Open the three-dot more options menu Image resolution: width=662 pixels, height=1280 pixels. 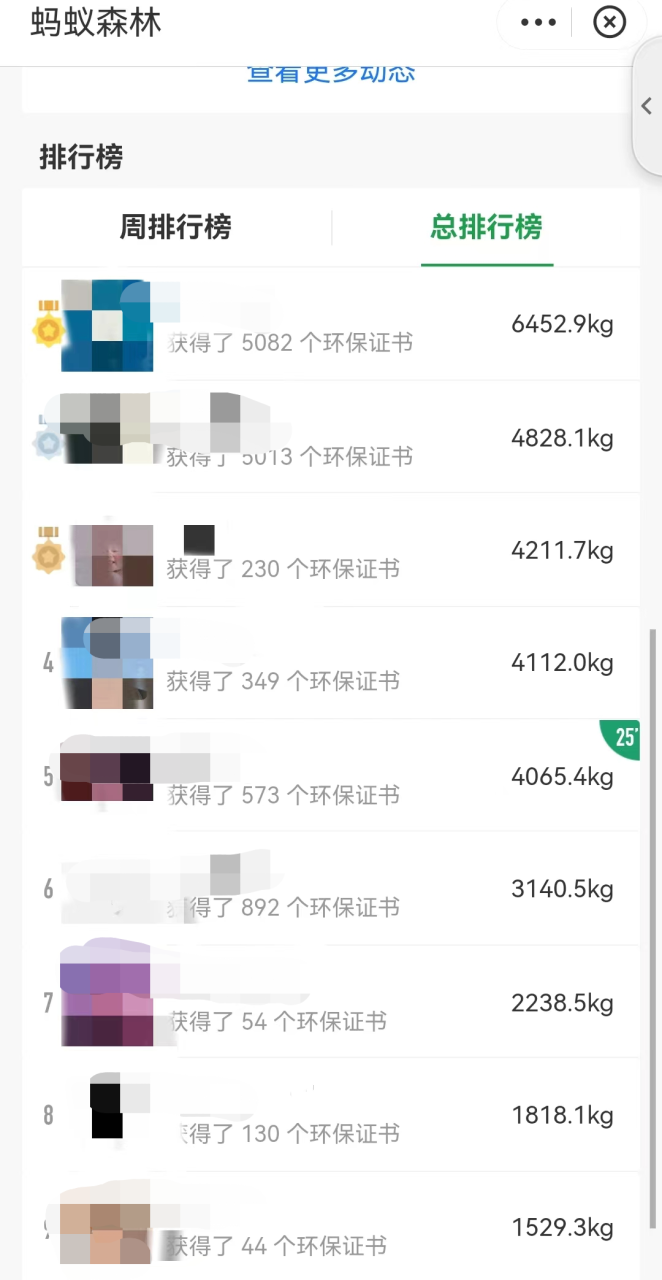pyautogui.click(x=538, y=22)
